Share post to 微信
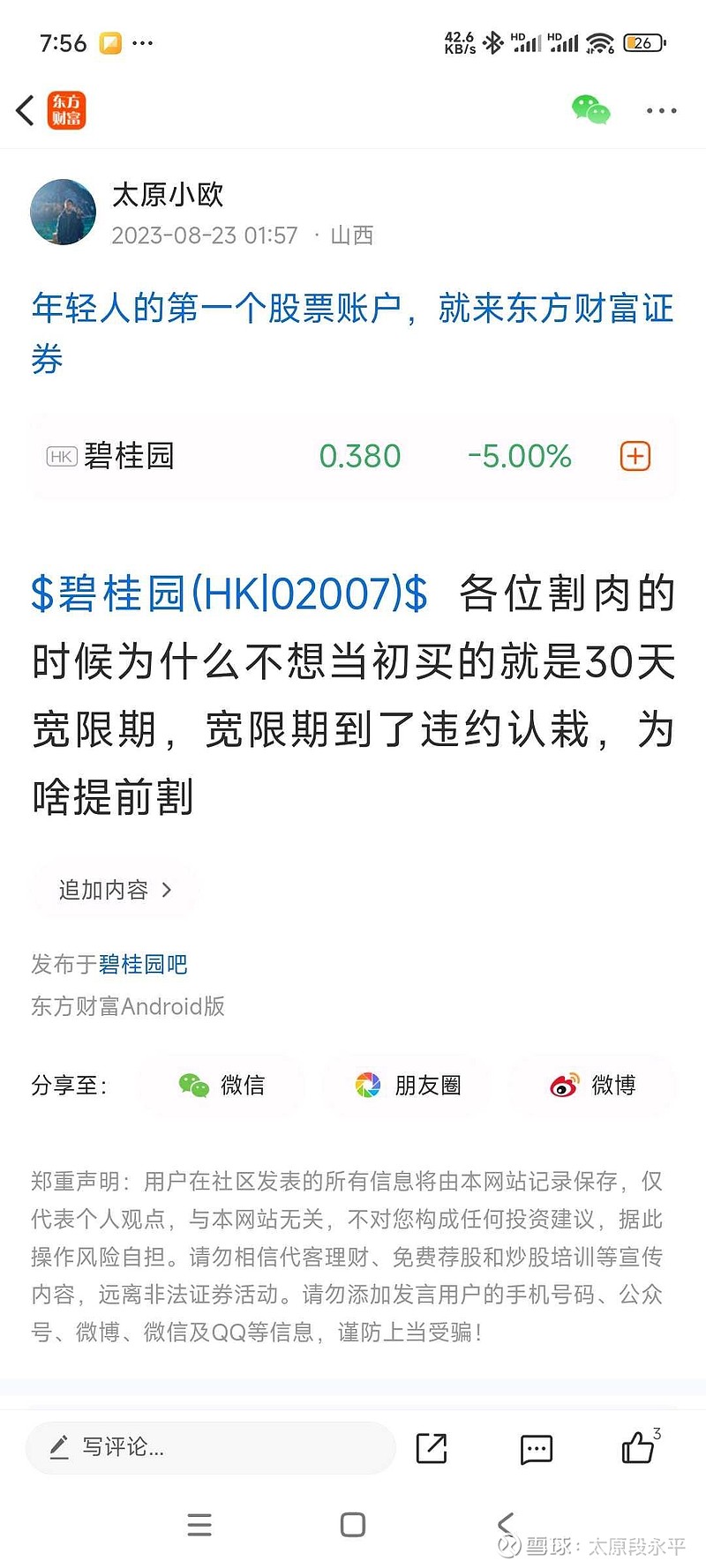 tap(221, 1086)
